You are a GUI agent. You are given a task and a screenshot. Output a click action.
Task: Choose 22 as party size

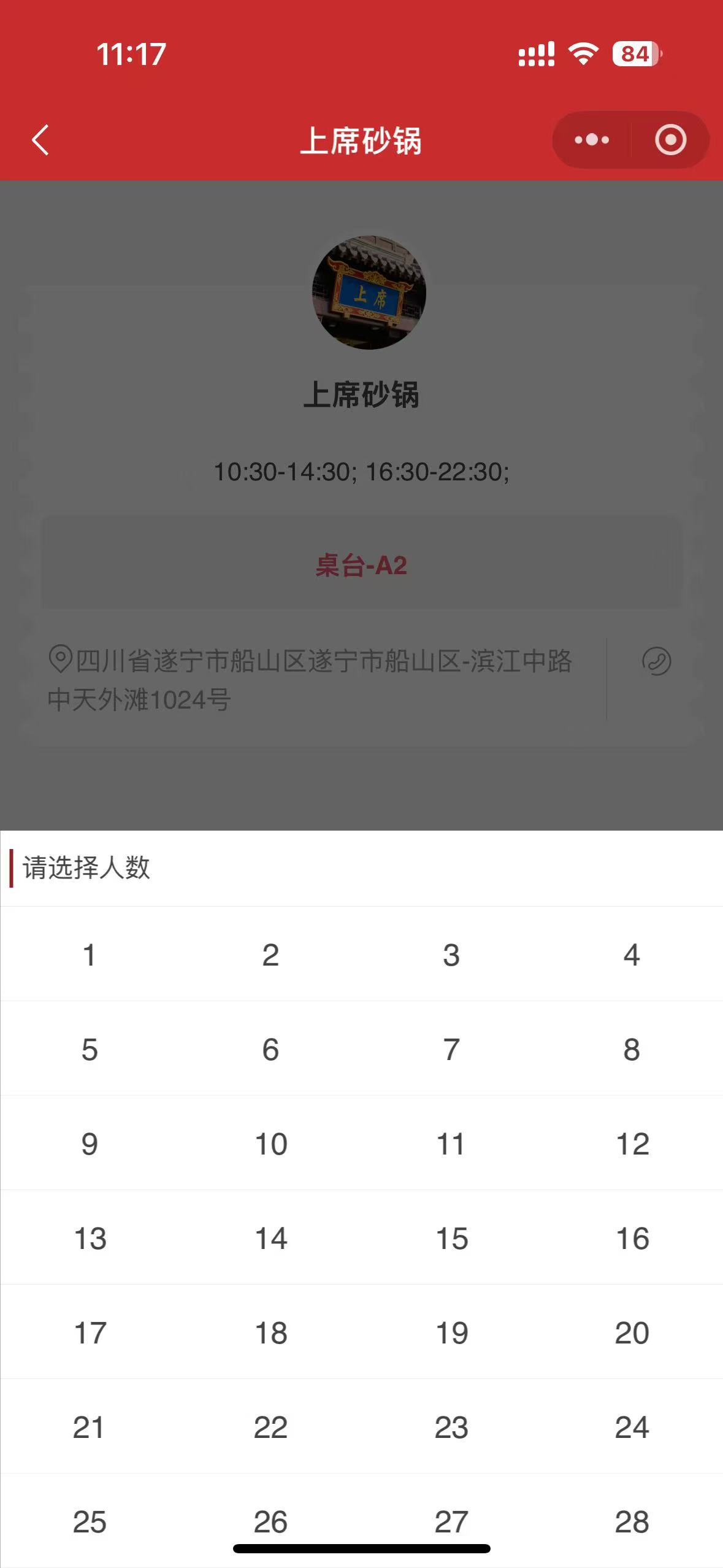[271, 1426]
